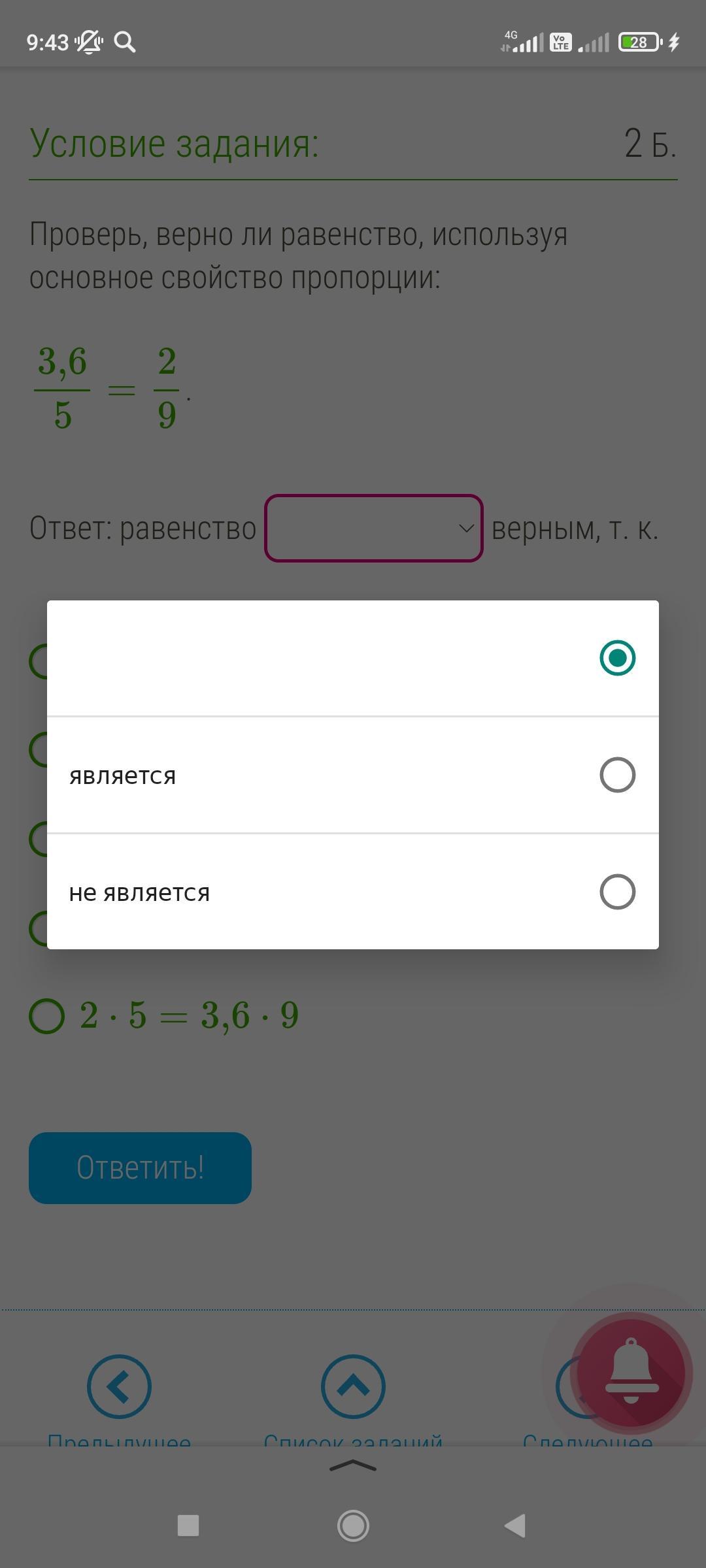Screen dimensions: 706x1568
Task: Select the blank empty option
Action: pyautogui.click(x=353, y=658)
